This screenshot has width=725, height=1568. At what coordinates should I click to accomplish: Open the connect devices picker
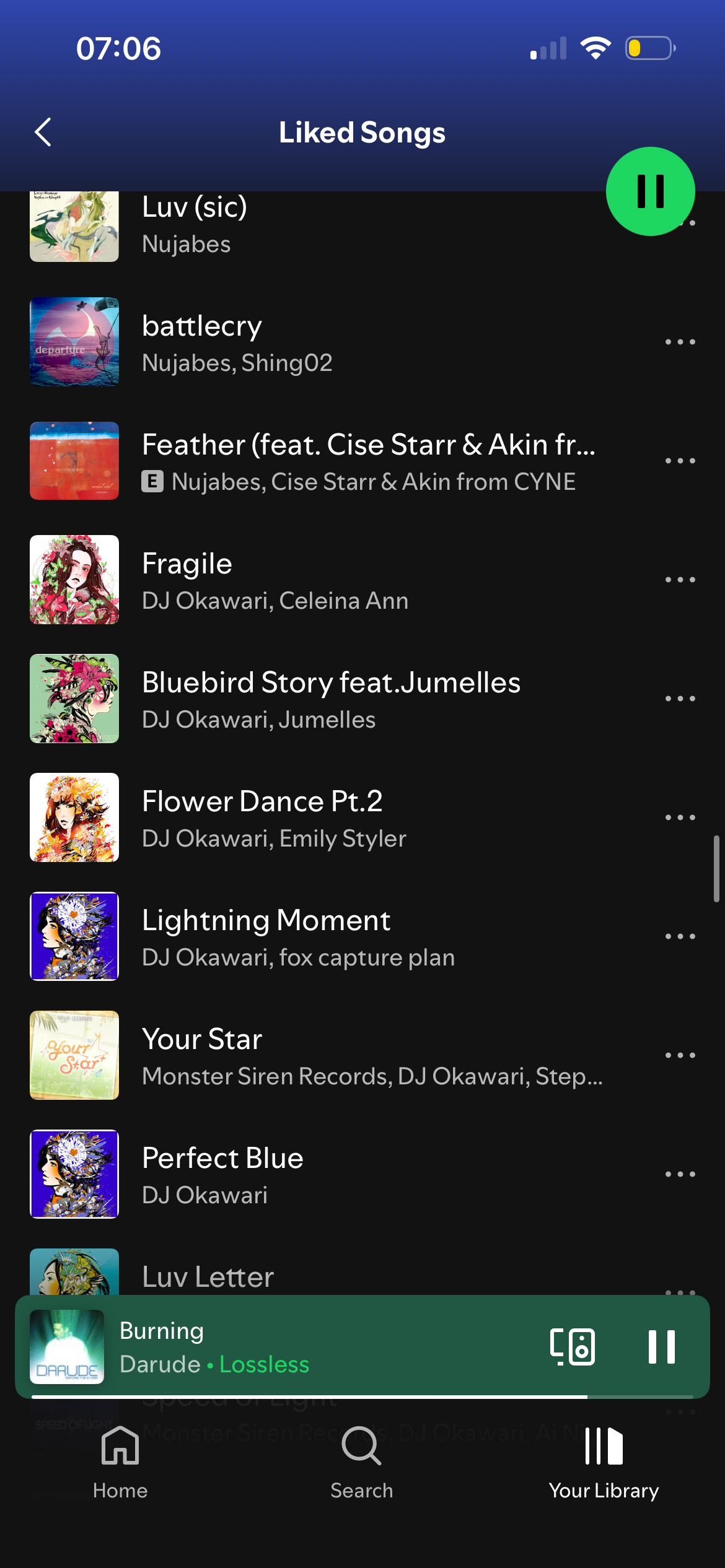(573, 1347)
